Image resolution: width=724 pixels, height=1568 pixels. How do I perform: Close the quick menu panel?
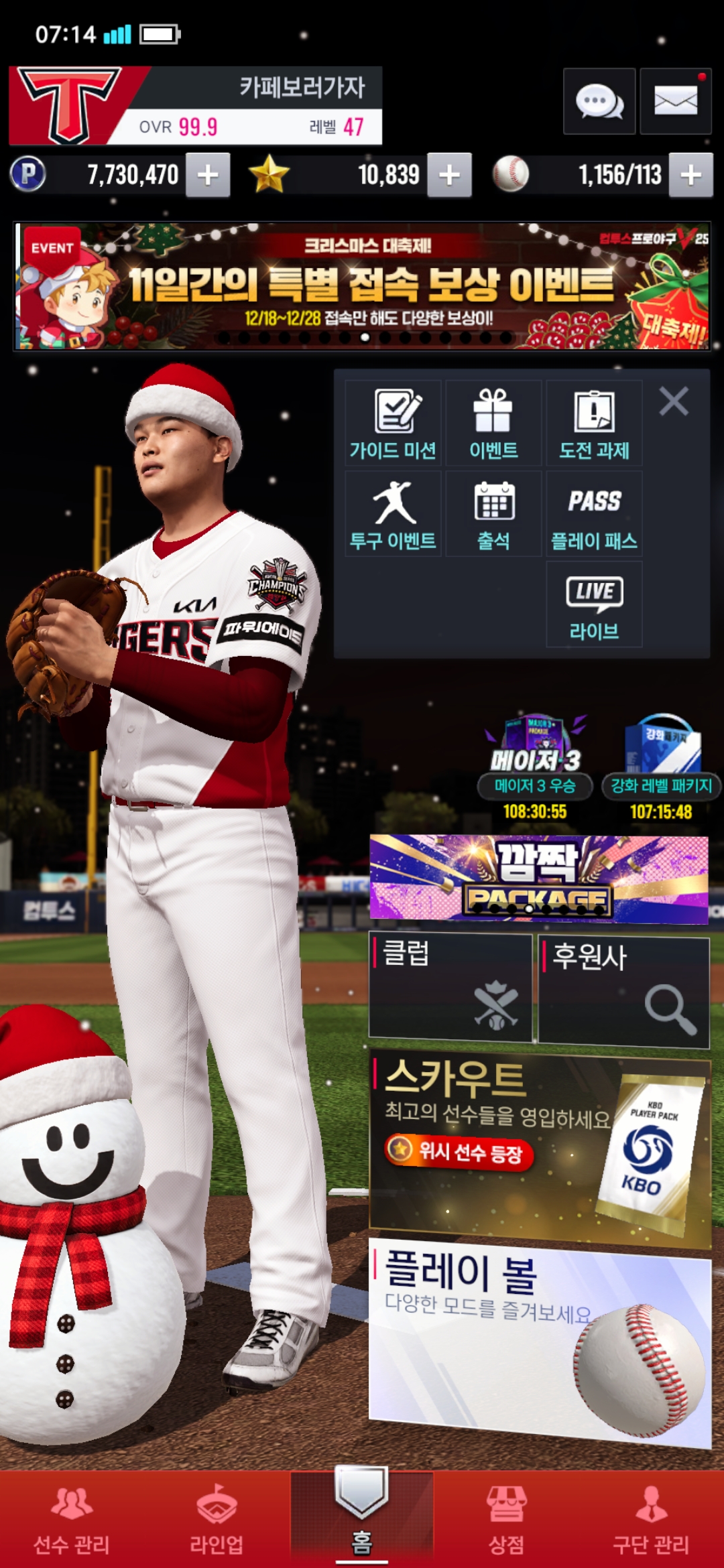[674, 402]
